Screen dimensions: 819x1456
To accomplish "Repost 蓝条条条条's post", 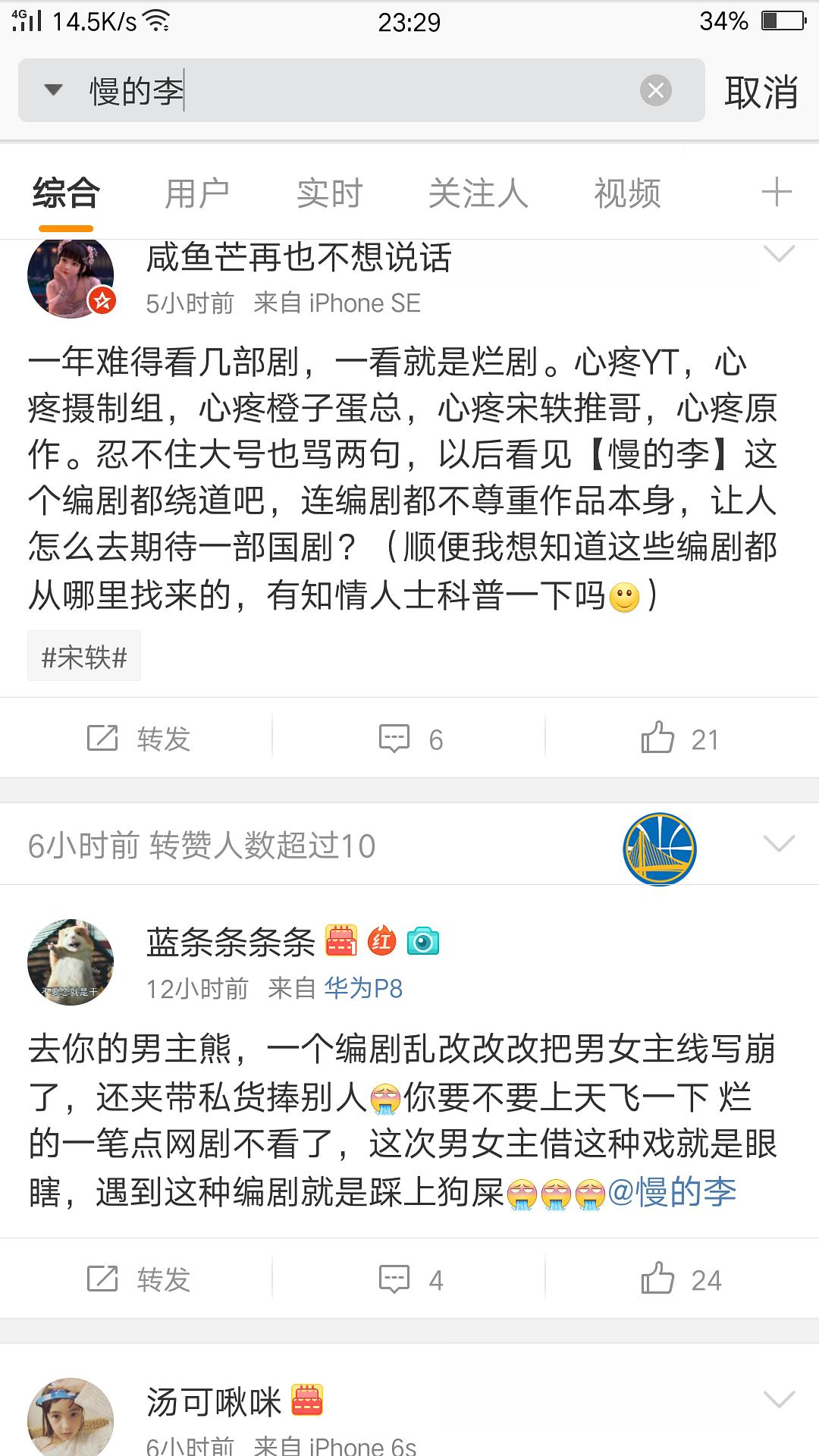I will tap(139, 1279).
